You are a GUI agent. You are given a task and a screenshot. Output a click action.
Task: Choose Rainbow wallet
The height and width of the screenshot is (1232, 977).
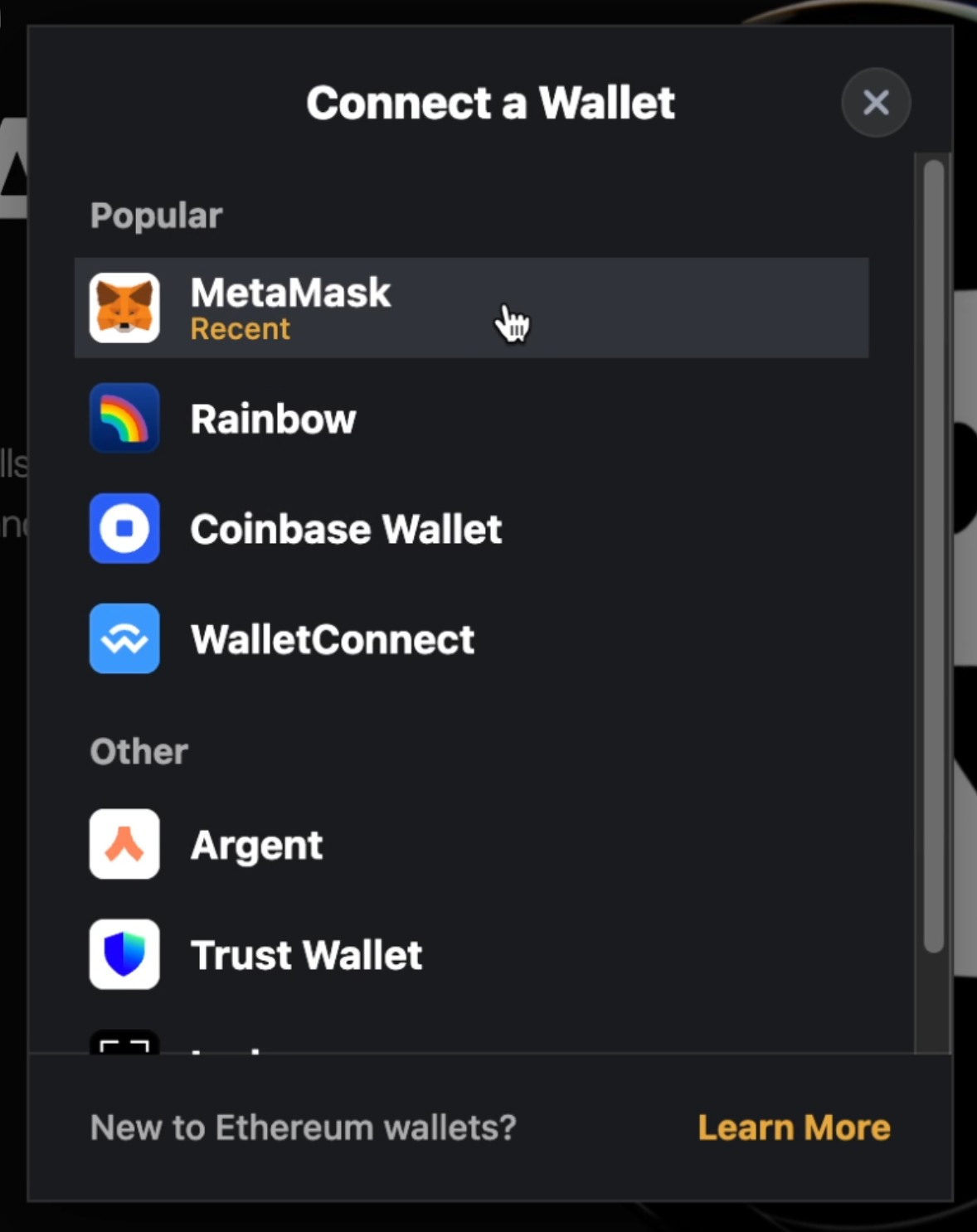[274, 419]
